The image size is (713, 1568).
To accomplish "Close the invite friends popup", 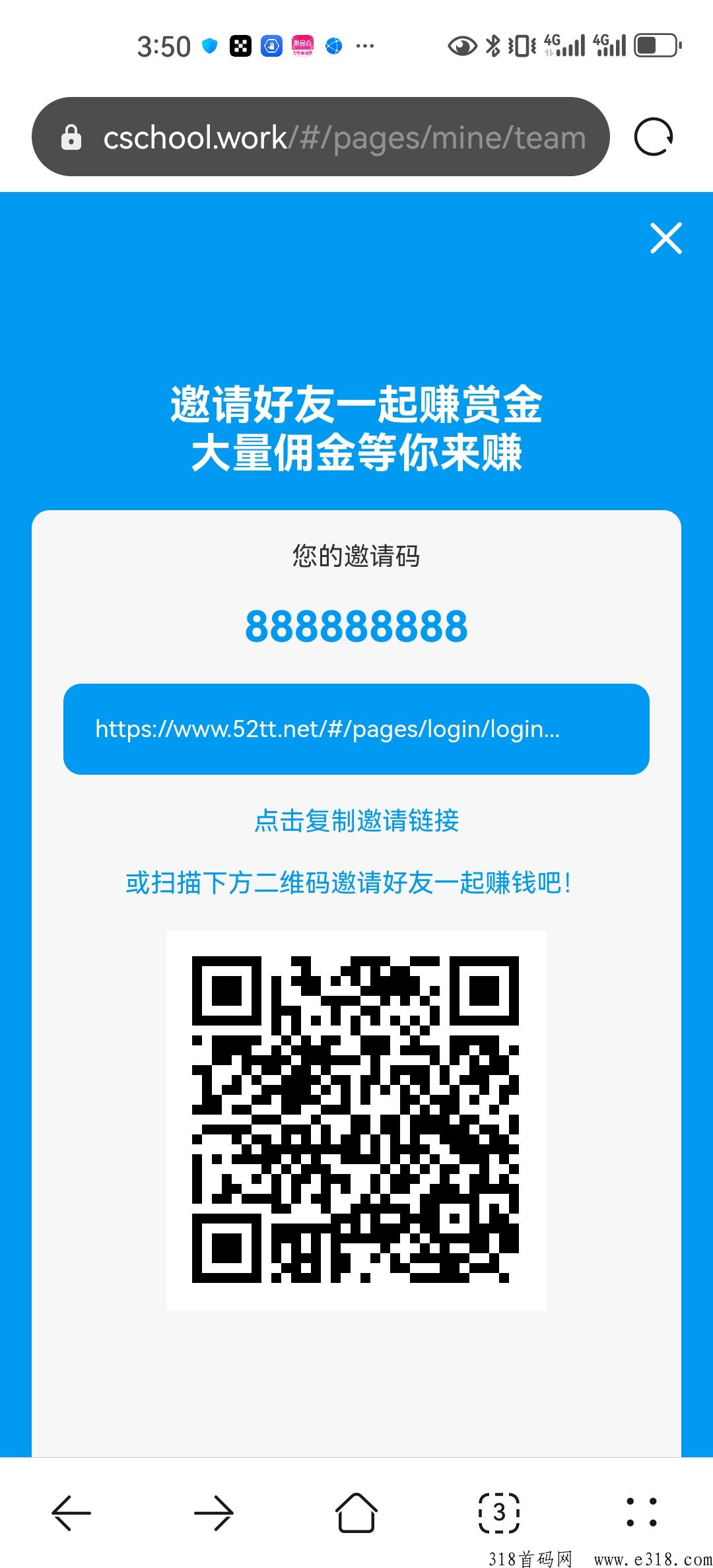I will (665, 238).
